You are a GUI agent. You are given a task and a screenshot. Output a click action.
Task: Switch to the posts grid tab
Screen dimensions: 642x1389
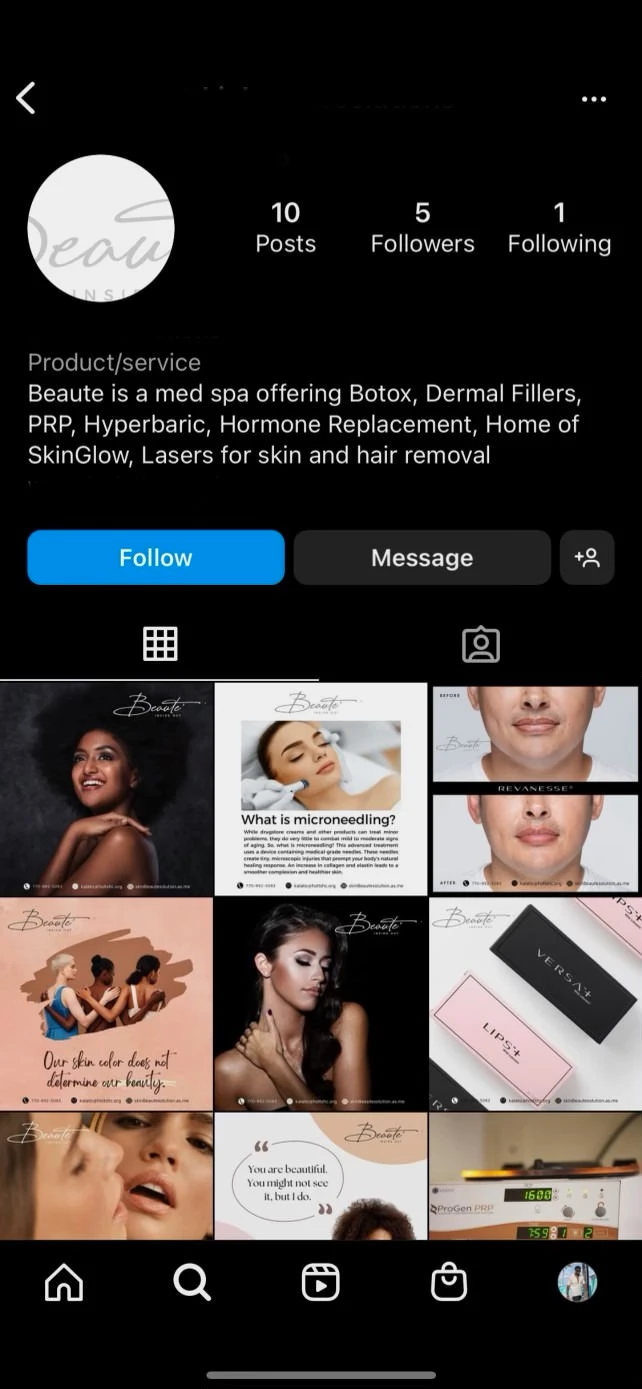pyautogui.click(x=160, y=644)
